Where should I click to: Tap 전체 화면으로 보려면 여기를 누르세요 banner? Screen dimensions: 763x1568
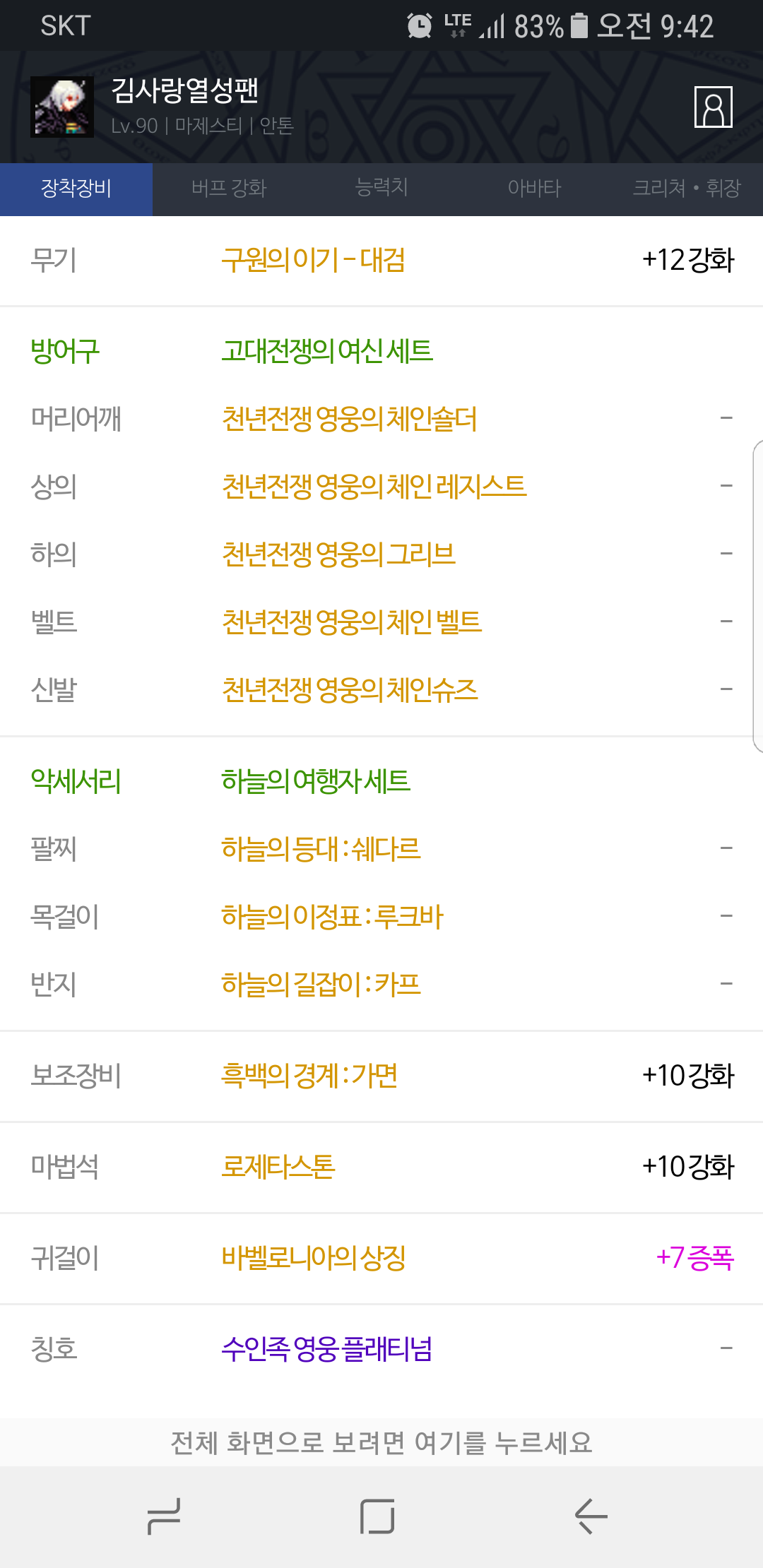tap(381, 1442)
